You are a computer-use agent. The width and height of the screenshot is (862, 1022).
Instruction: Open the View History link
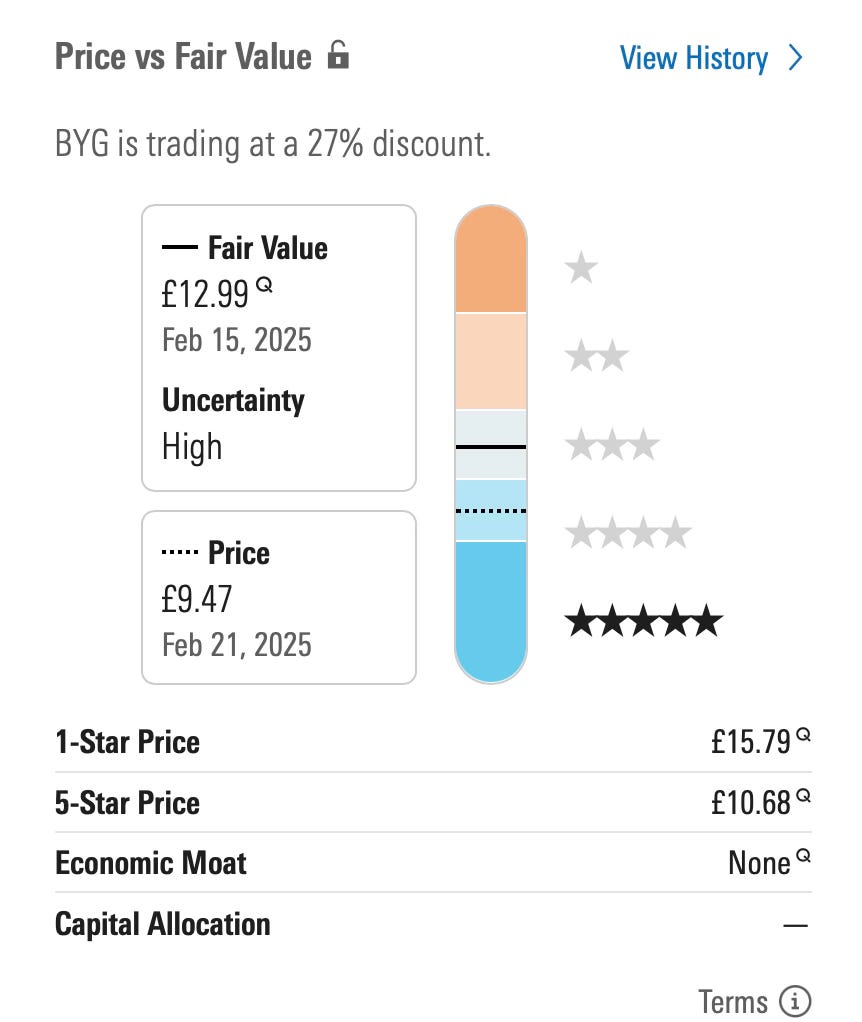(x=710, y=58)
